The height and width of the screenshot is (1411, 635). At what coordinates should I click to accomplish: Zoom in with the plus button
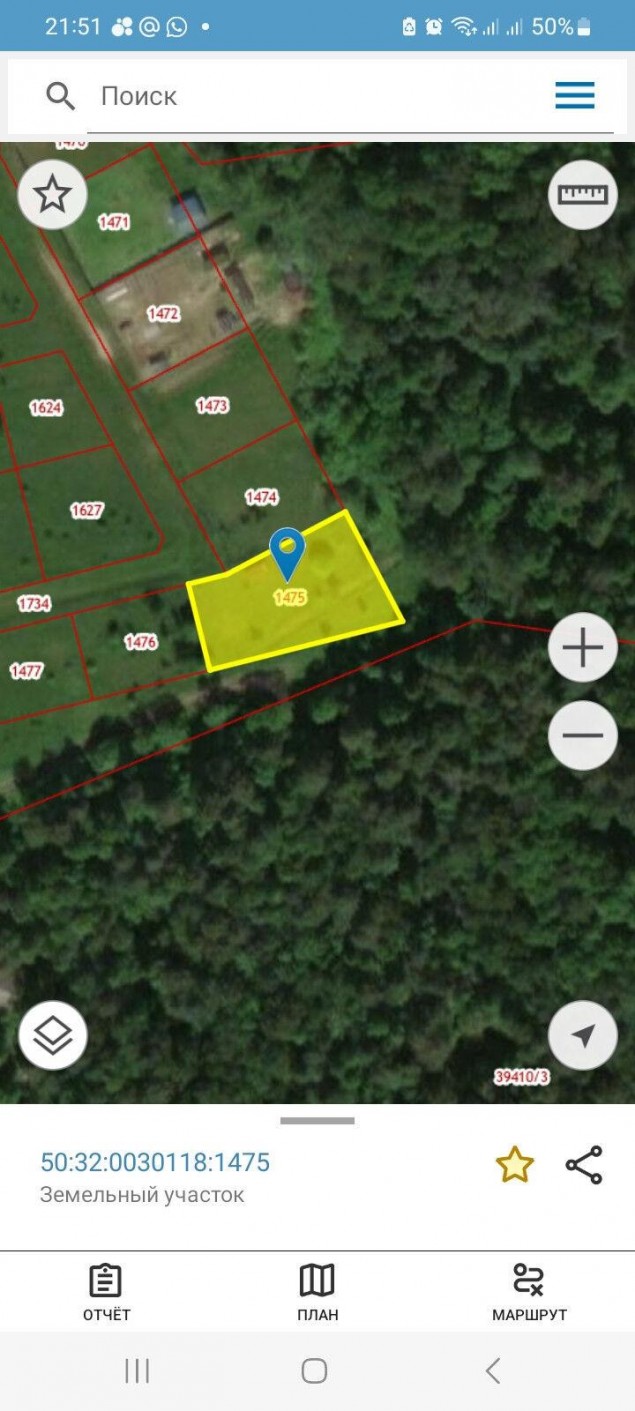[x=583, y=648]
